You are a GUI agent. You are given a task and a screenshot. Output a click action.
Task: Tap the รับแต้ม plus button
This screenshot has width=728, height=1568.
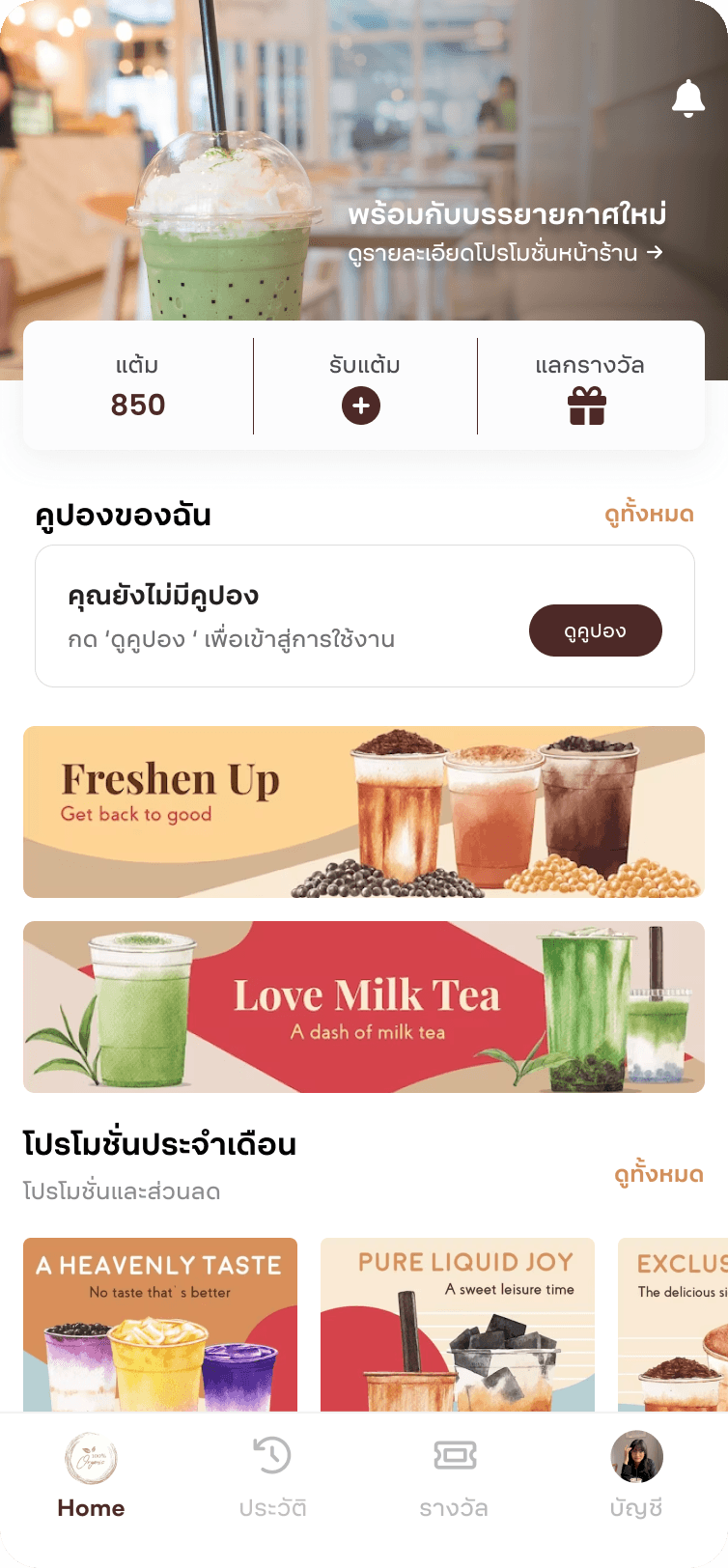click(x=361, y=406)
